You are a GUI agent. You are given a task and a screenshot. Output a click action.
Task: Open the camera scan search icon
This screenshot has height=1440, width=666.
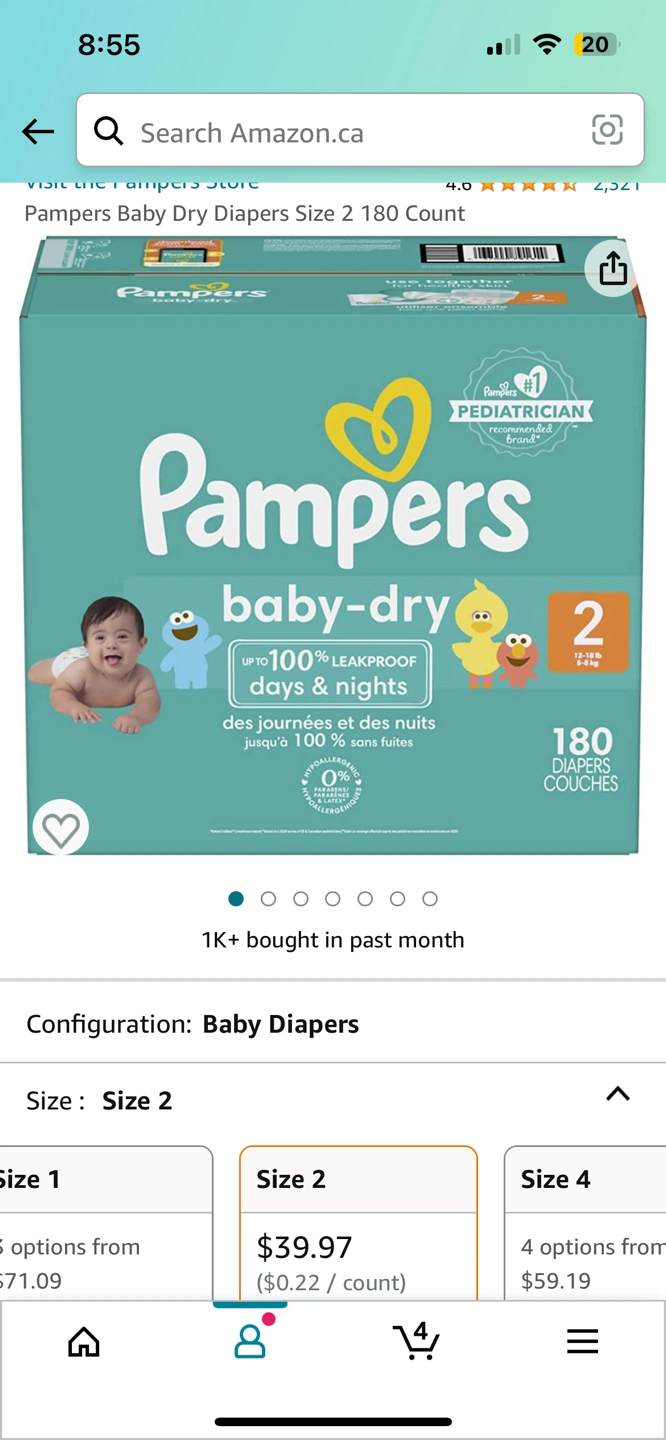[607, 130]
